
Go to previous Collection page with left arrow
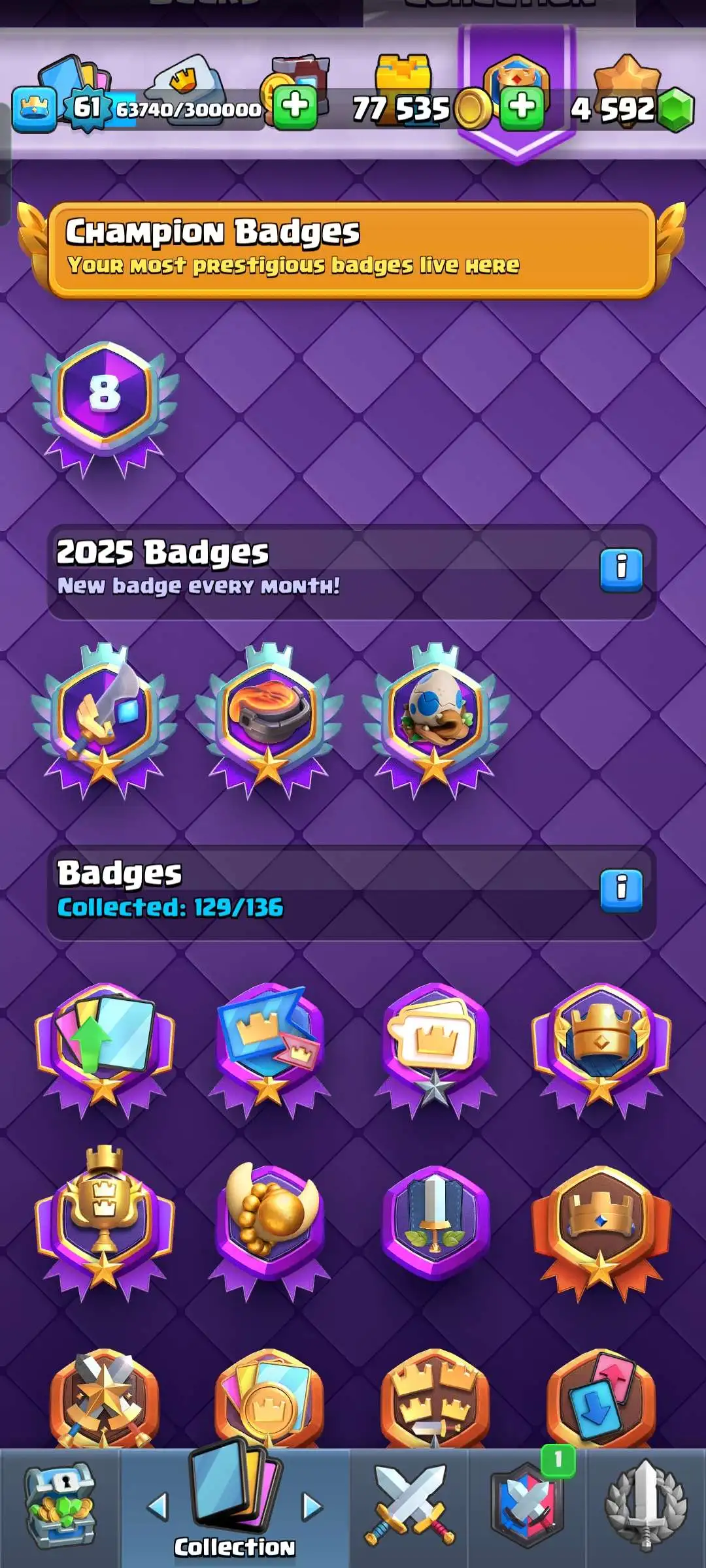158,1507
